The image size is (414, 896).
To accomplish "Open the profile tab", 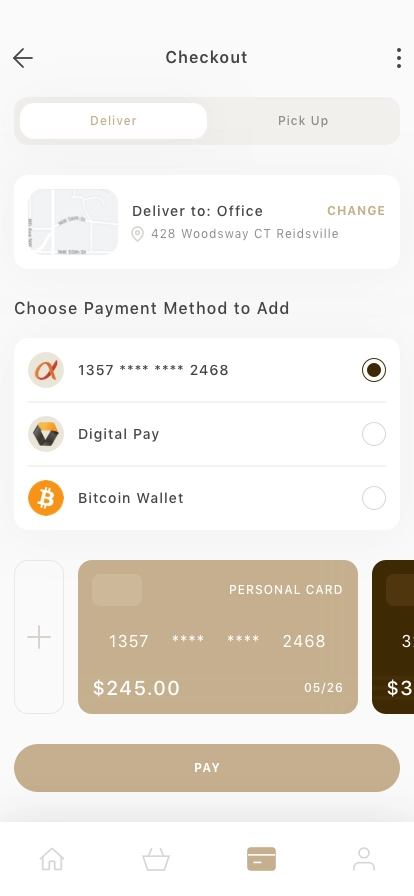I will tap(364, 859).
